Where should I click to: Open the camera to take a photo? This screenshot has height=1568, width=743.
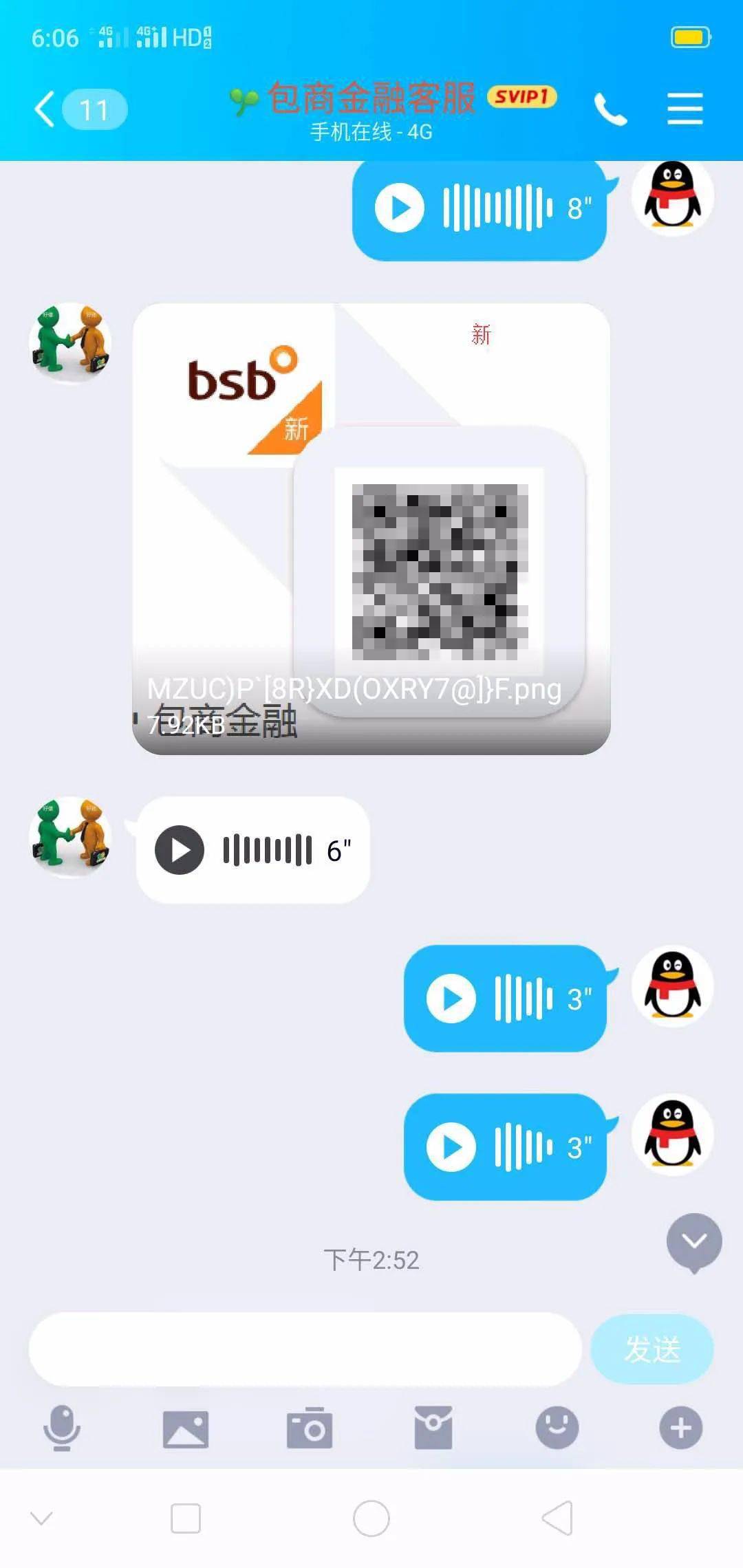[309, 1429]
